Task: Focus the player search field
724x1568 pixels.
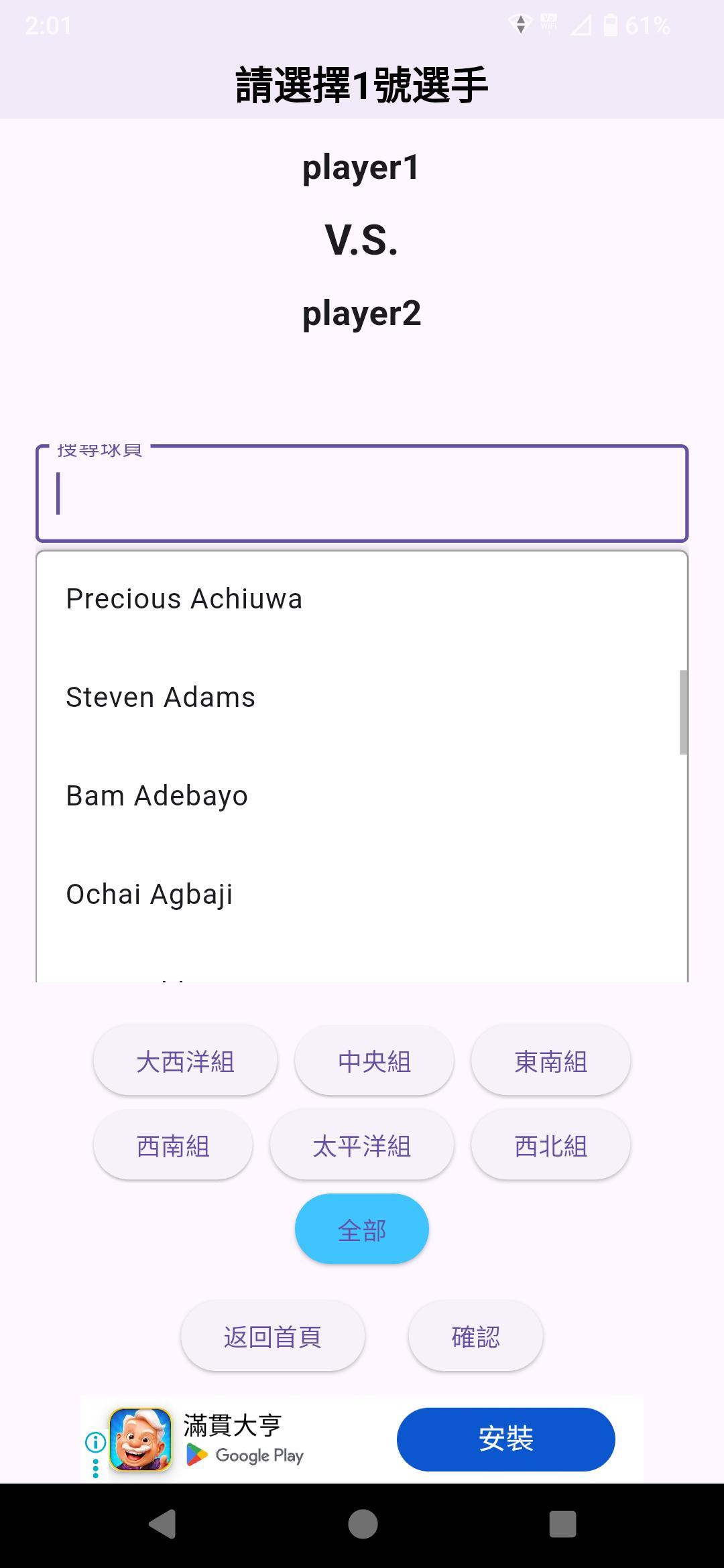Action: (362, 494)
